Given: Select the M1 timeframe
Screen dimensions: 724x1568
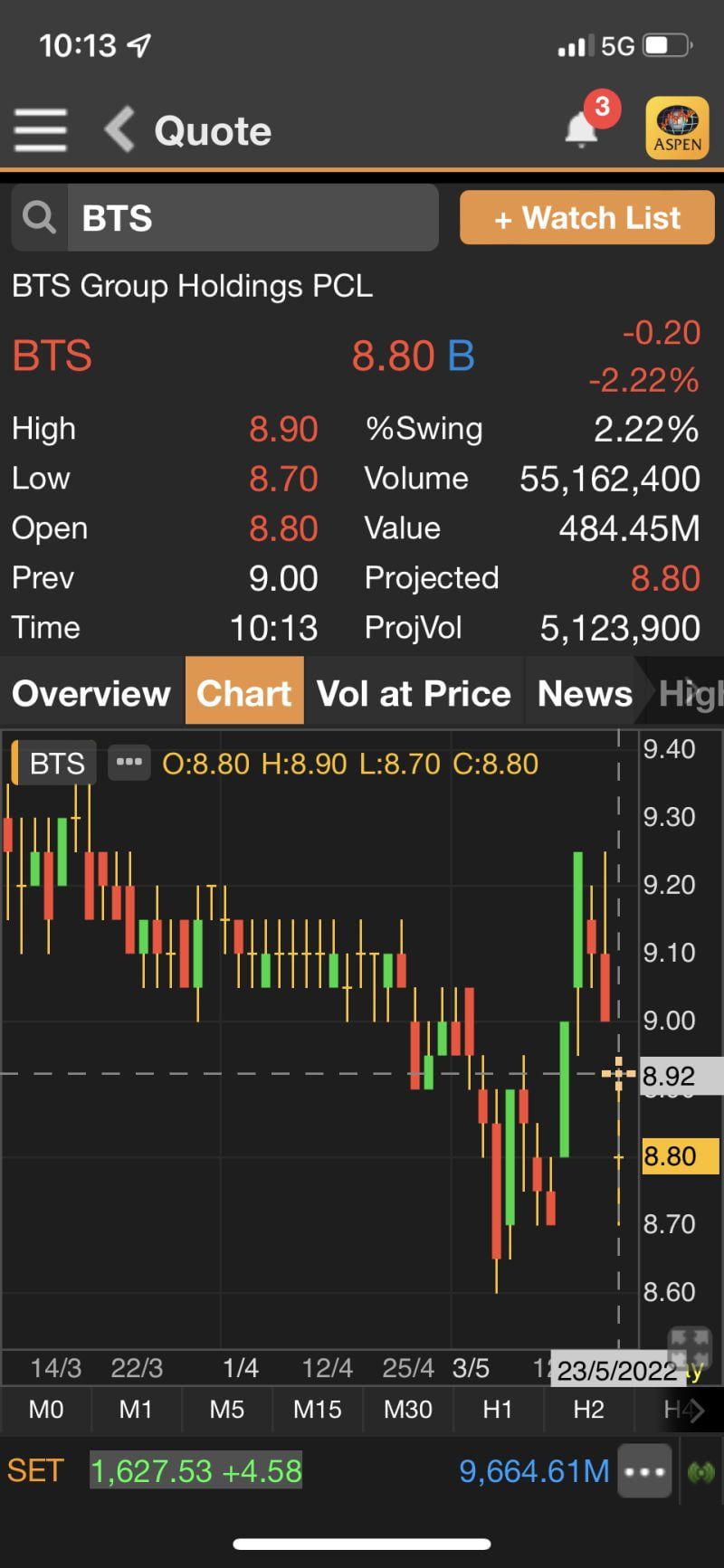Looking at the screenshot, I should pos(136,1409).
